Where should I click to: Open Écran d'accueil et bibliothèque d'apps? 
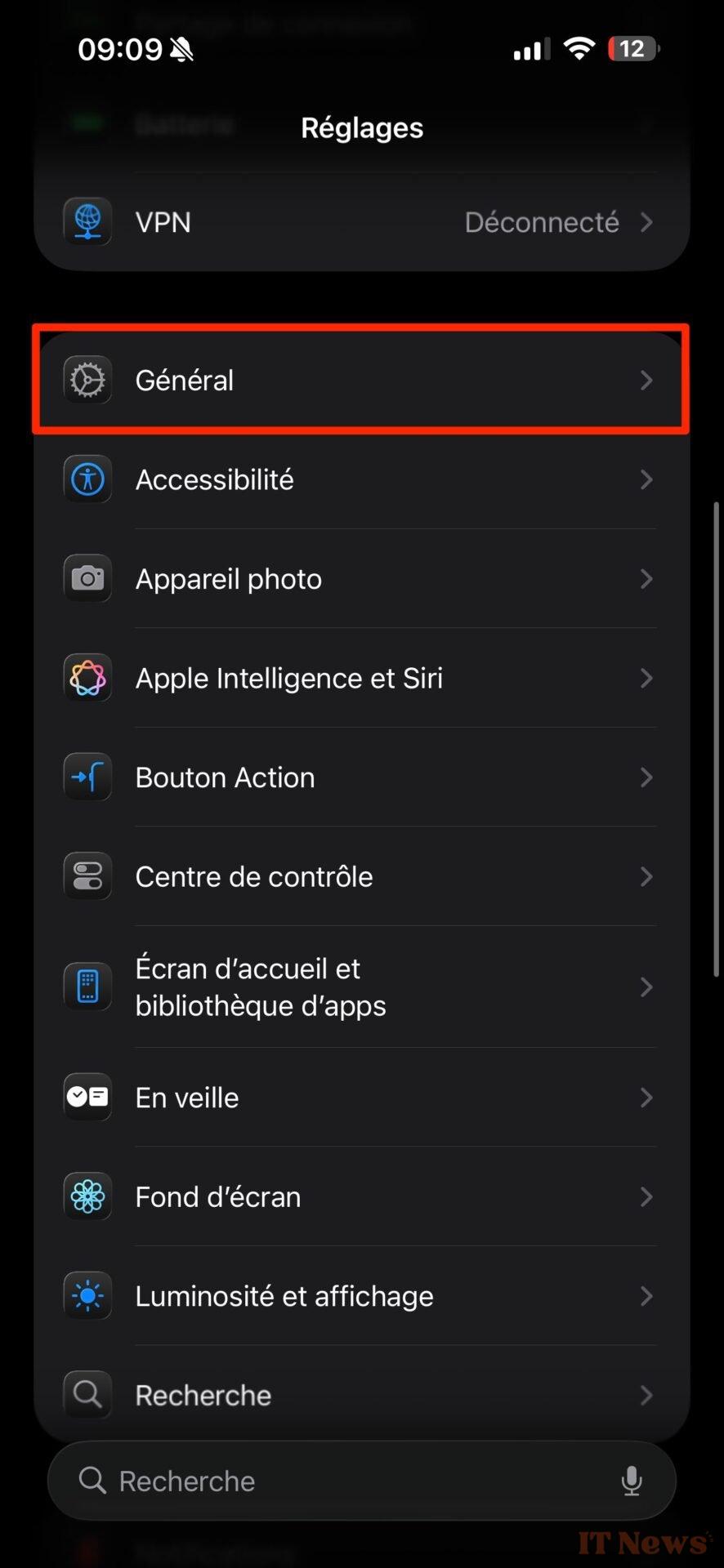361,987
